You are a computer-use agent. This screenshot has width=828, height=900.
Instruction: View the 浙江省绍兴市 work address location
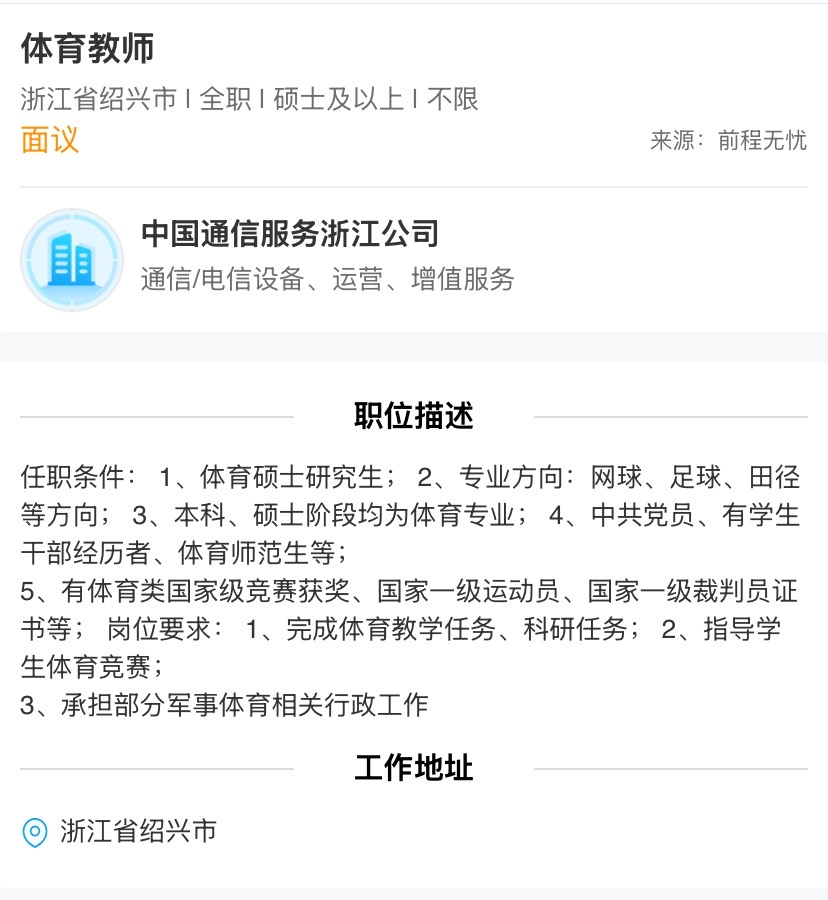point(138,831)
